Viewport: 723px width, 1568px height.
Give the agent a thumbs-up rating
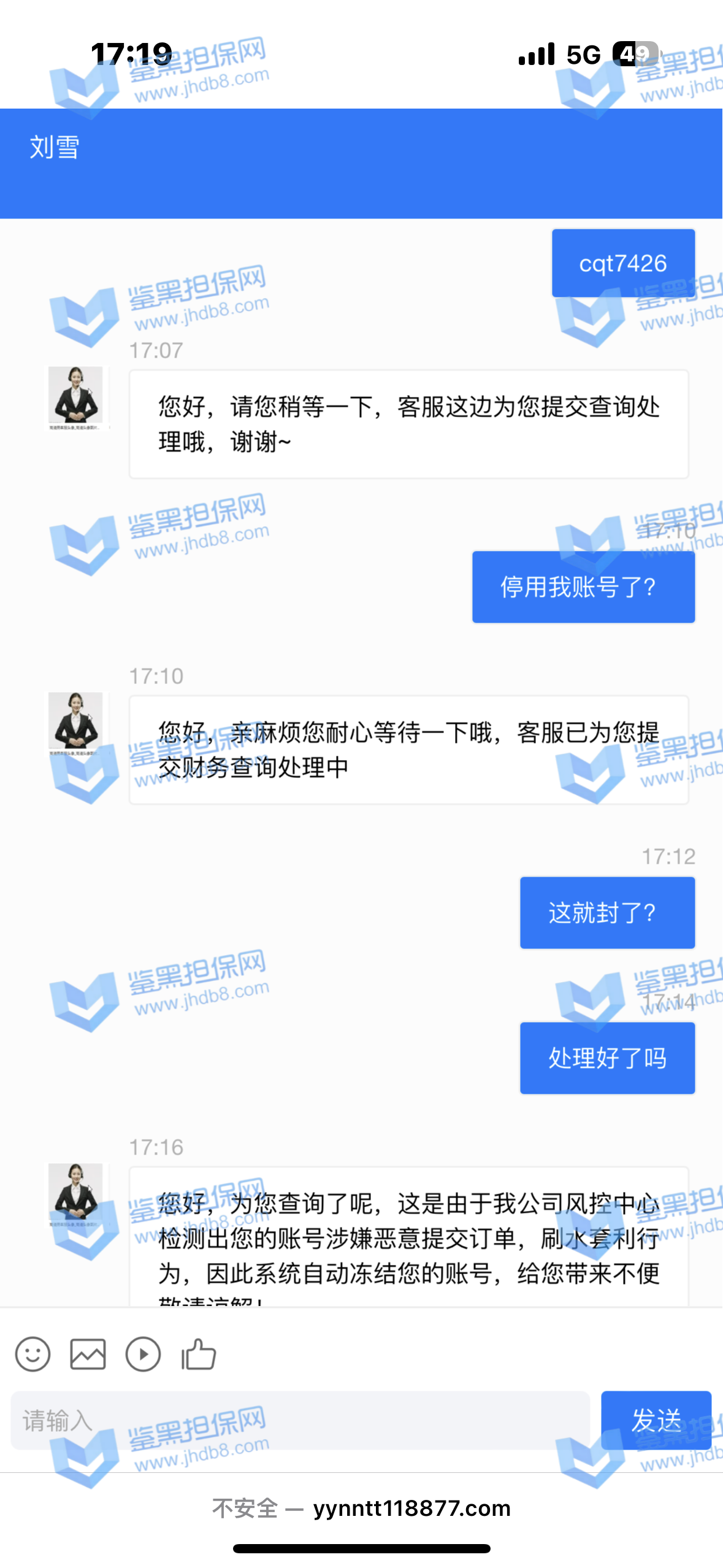pos(199,1354)
